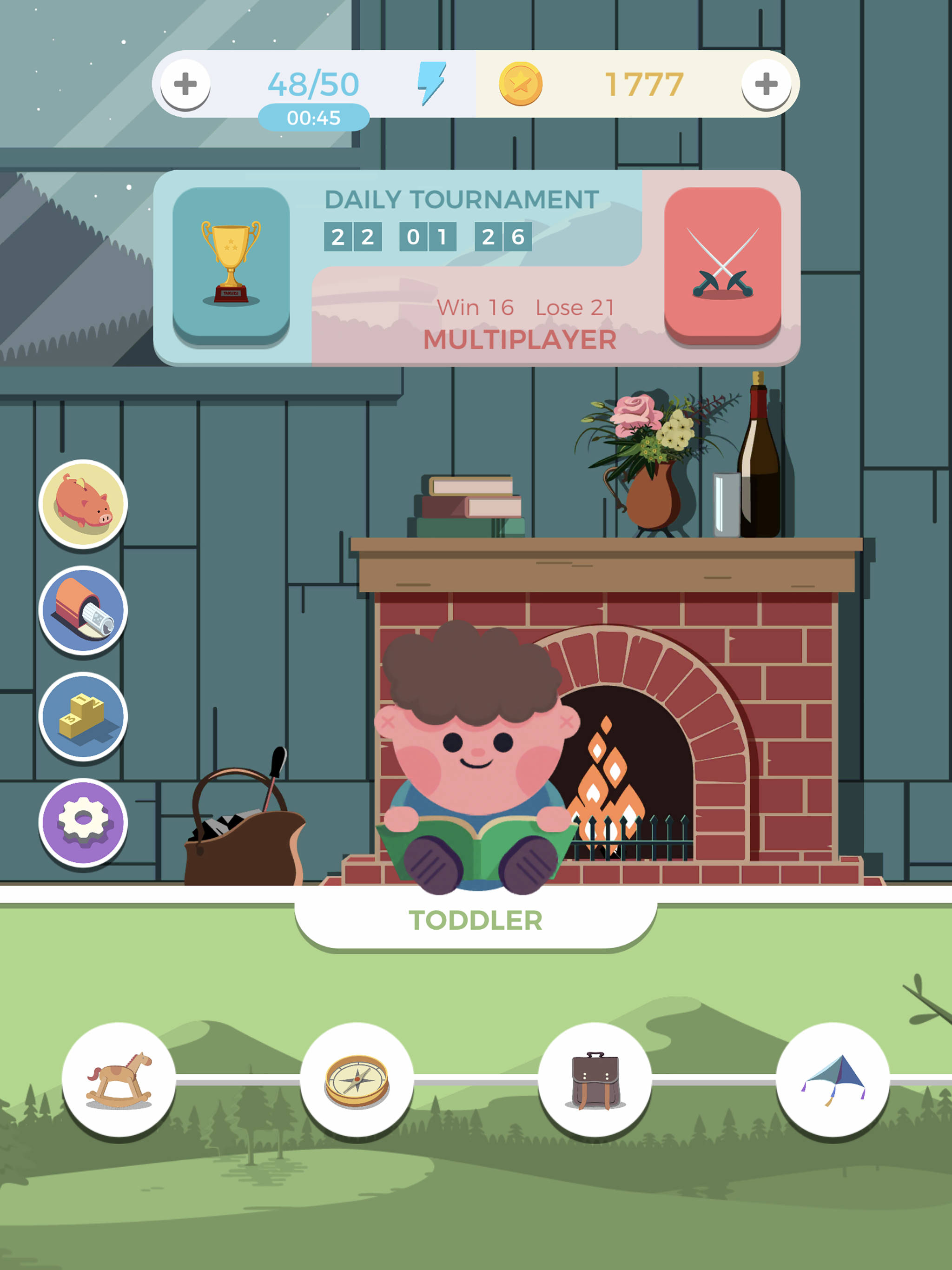Tap the plus button next to energy

[185, 84]
